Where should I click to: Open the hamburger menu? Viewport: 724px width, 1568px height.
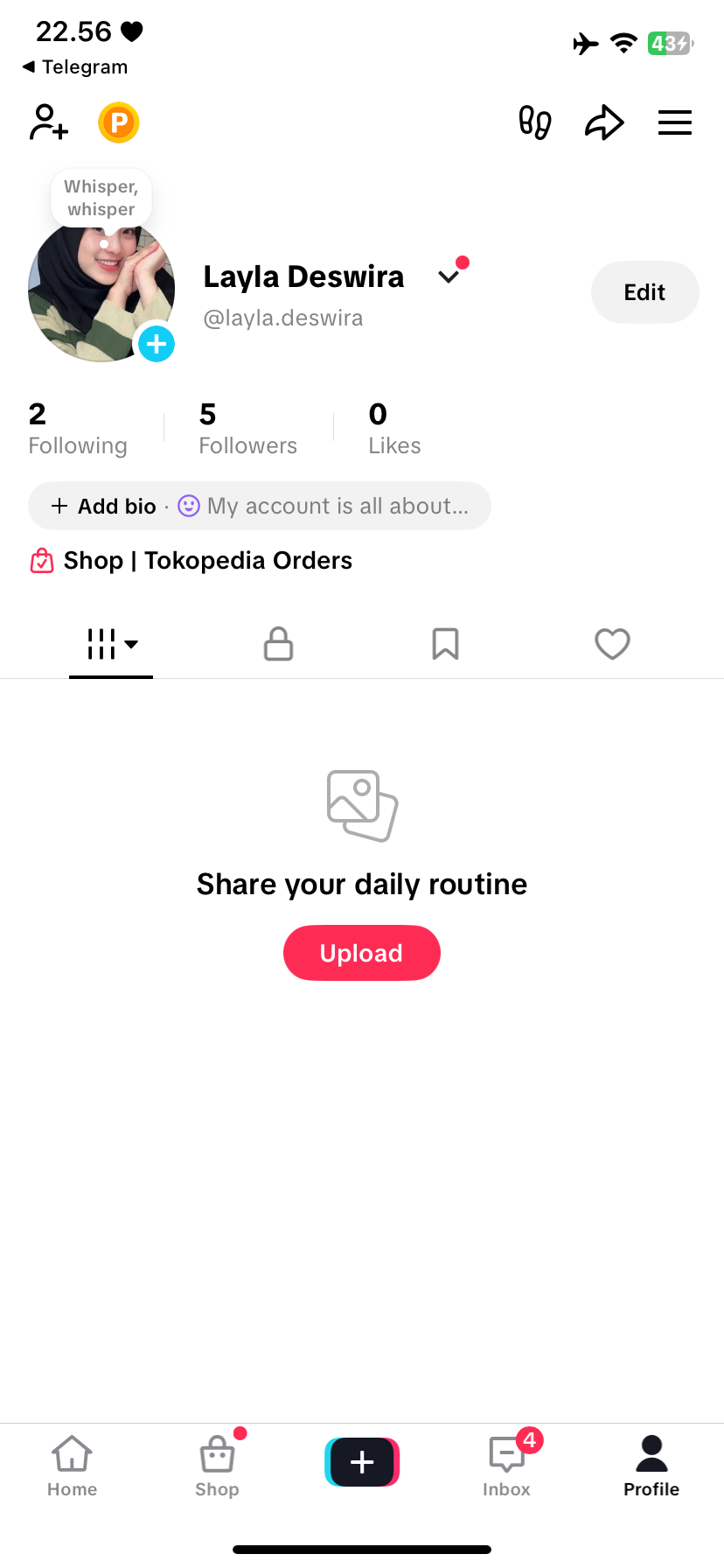[674, 122]
